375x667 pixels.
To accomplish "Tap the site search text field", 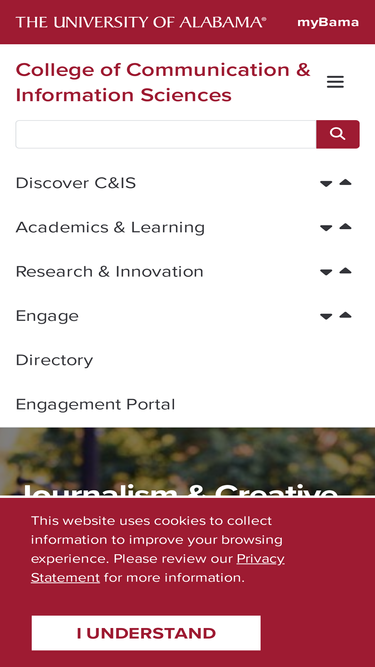I will pos(166,134).
